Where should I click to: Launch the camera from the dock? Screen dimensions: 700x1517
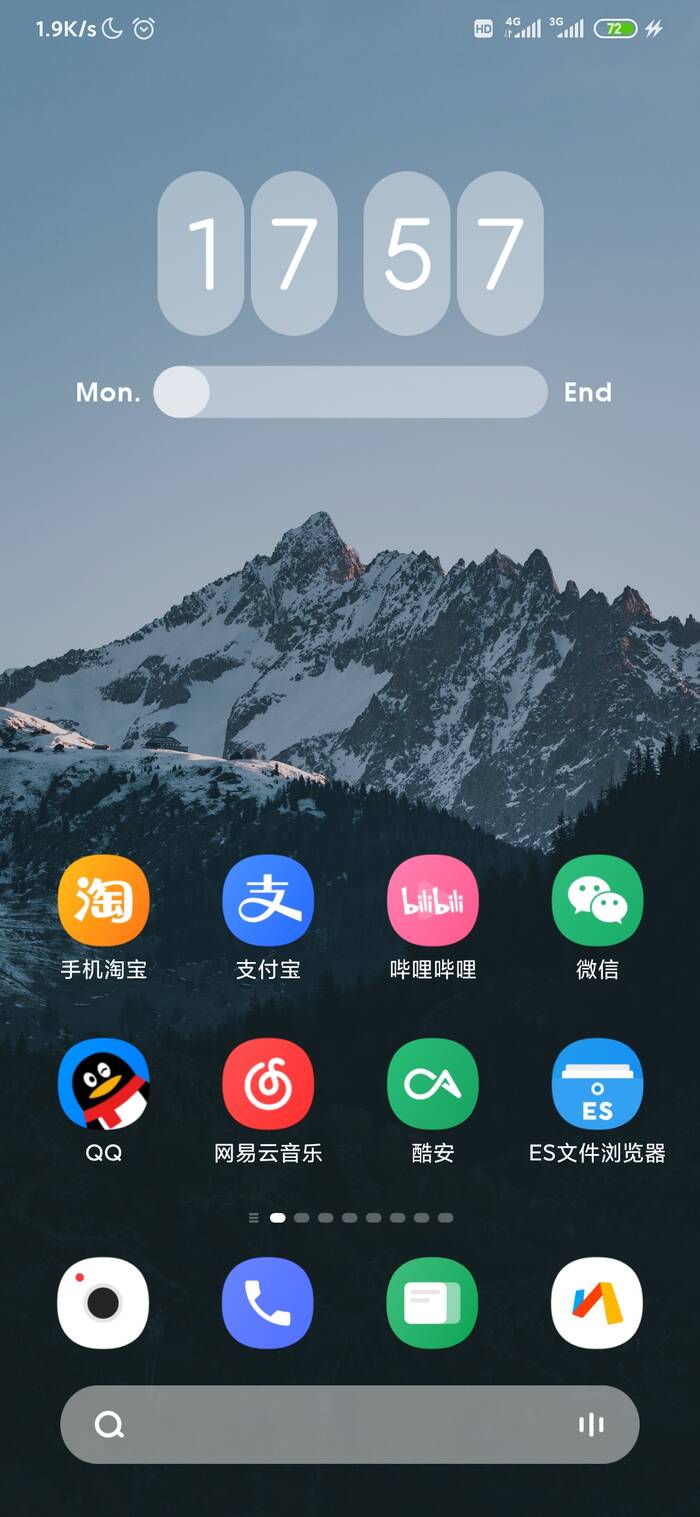coord(103,1303)
